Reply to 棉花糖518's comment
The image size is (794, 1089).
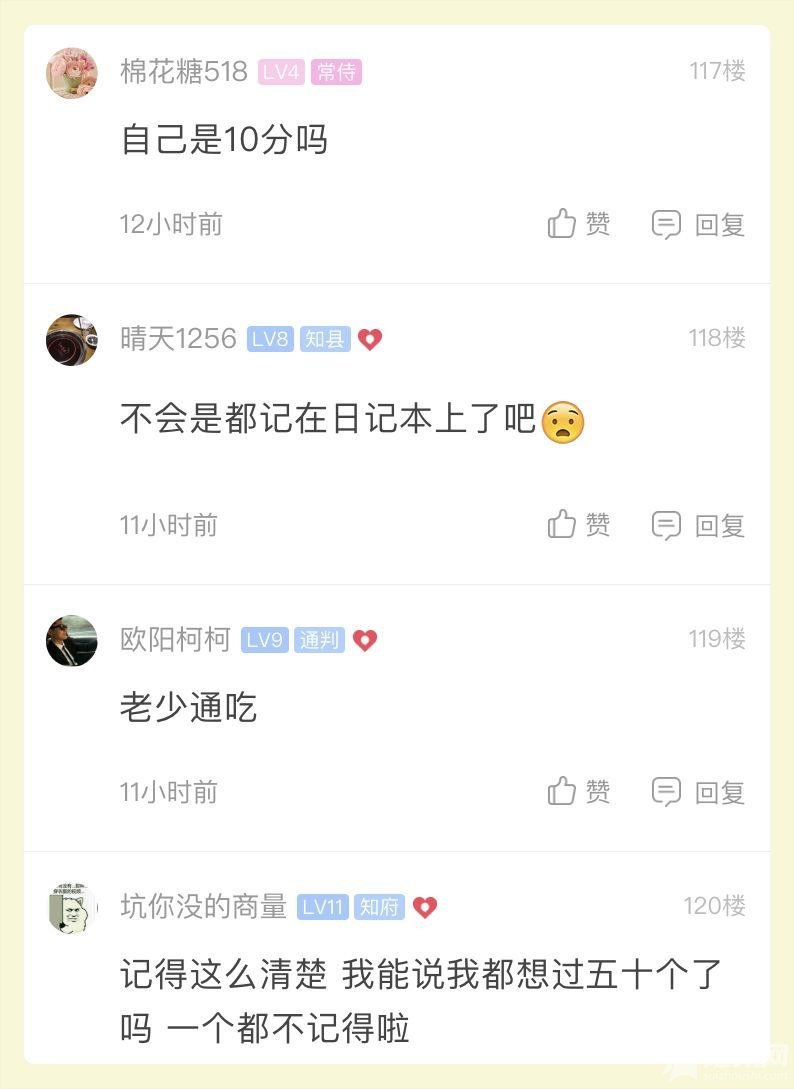[698, 224]
